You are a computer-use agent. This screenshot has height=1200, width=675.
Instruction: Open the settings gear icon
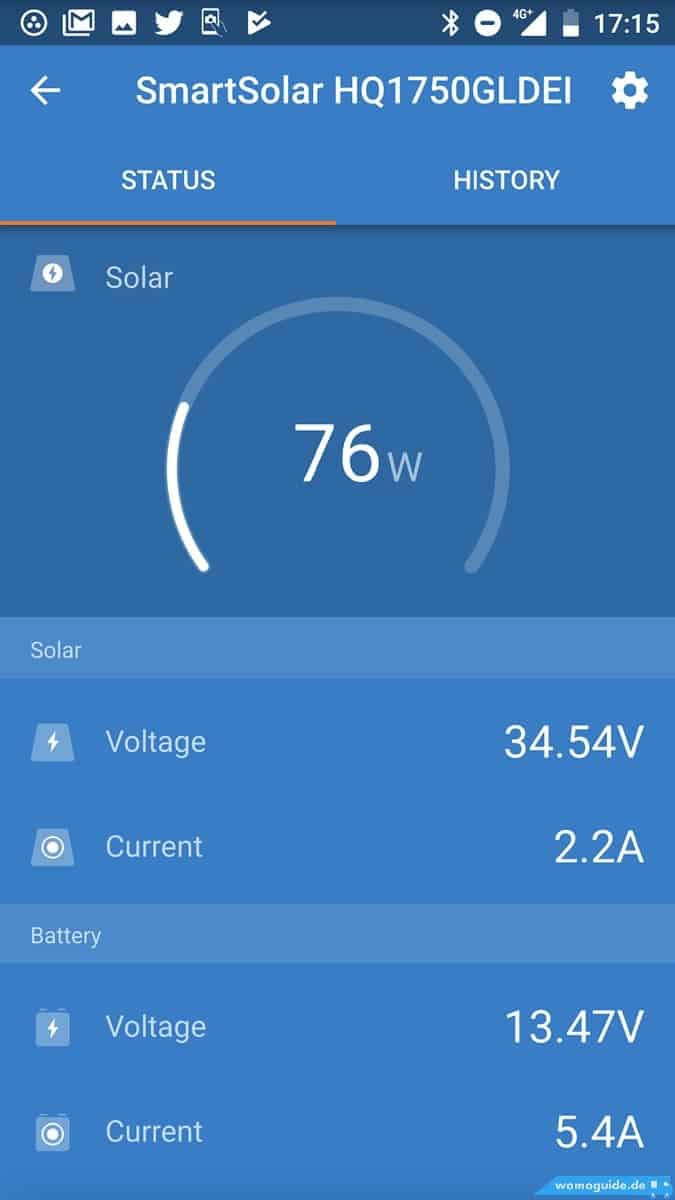point(629,91)
